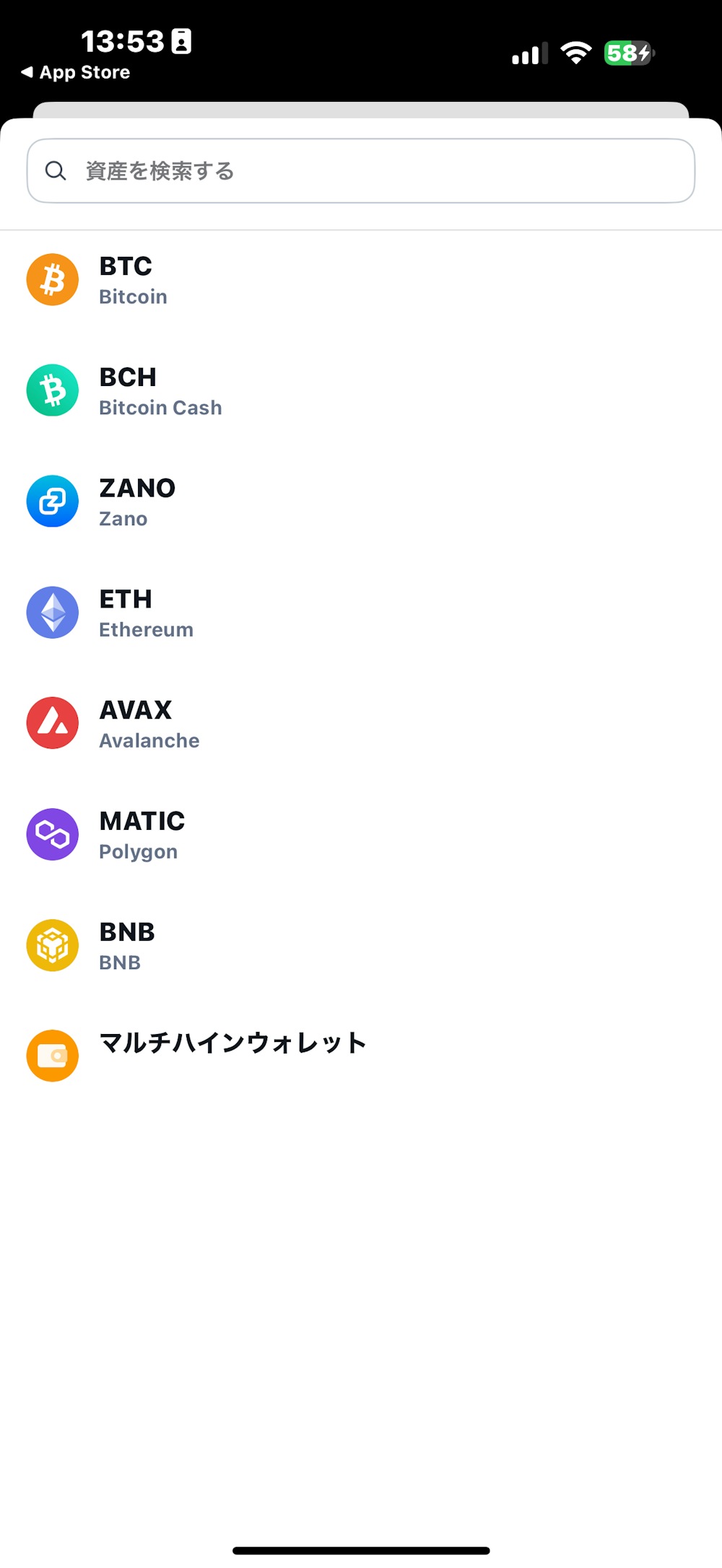Click the magnifying glass search icon
Screen dimensions: 722x1568
[56, 171]
